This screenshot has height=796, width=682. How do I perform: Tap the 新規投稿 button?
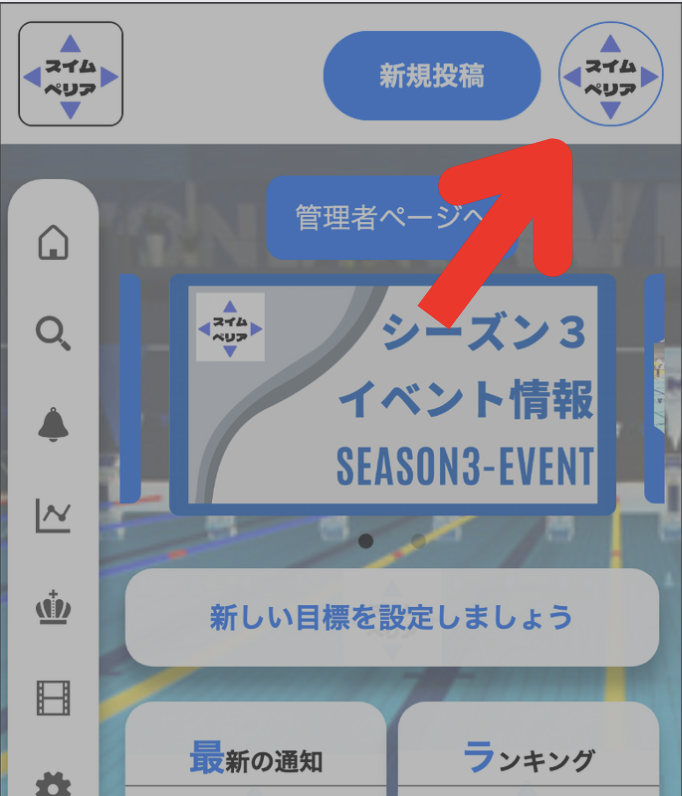click(x=432, y=76)
